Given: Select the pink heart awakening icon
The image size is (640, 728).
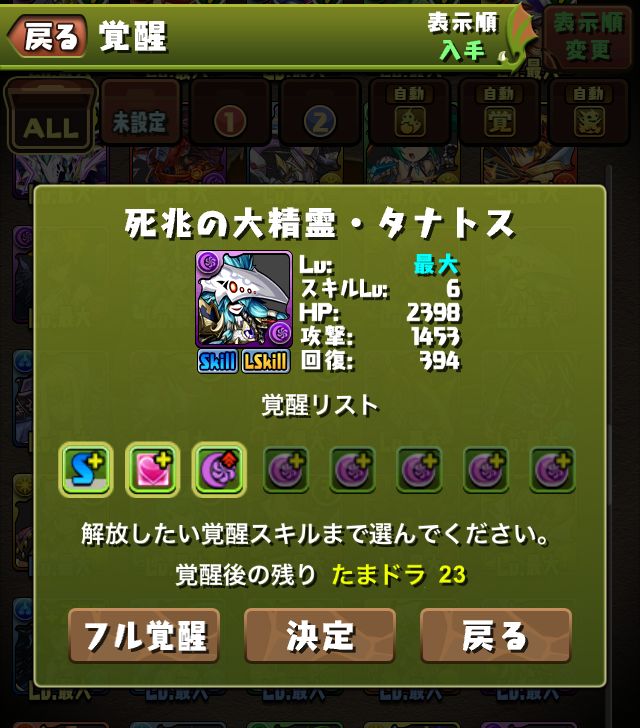Looking at the screenshot, I should (151, 469).
